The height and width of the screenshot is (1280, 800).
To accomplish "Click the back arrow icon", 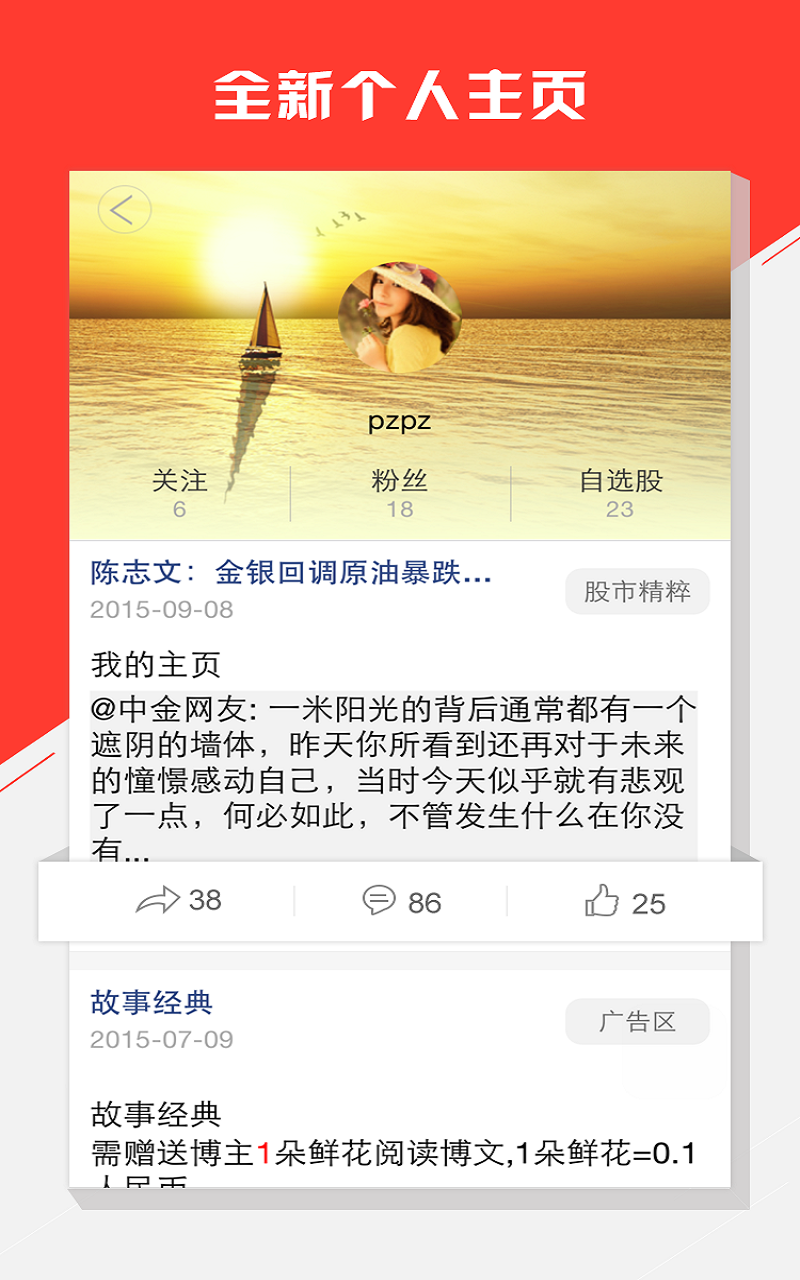I will click(x=124, y=209).
